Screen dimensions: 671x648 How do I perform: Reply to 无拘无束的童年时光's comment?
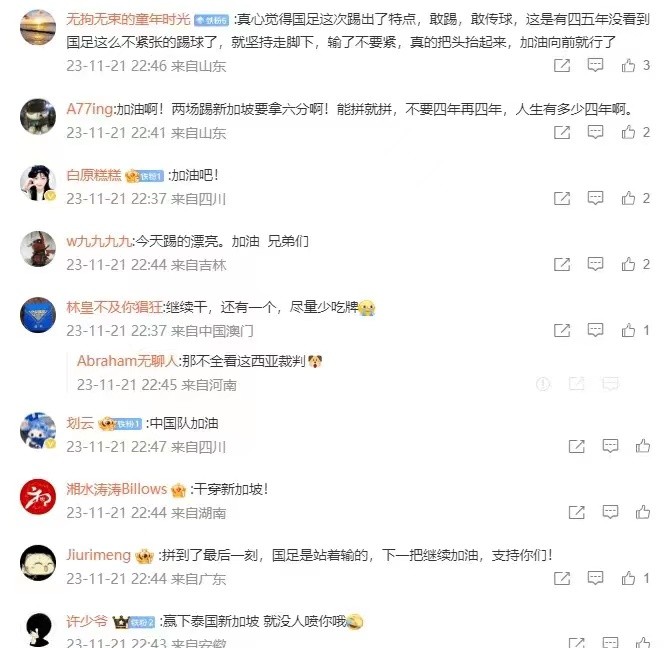595,65
